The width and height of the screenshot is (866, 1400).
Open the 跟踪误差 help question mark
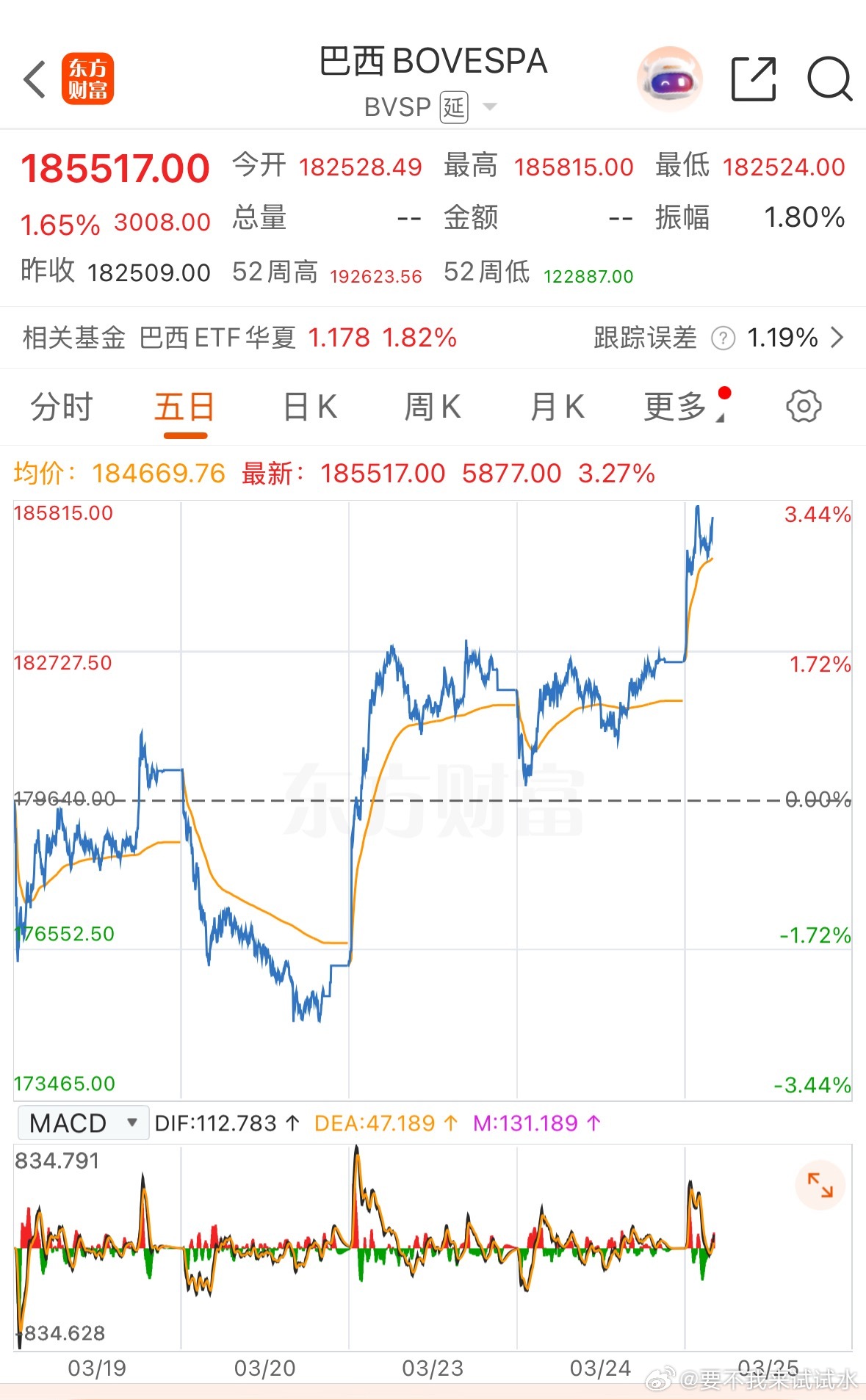724,338
